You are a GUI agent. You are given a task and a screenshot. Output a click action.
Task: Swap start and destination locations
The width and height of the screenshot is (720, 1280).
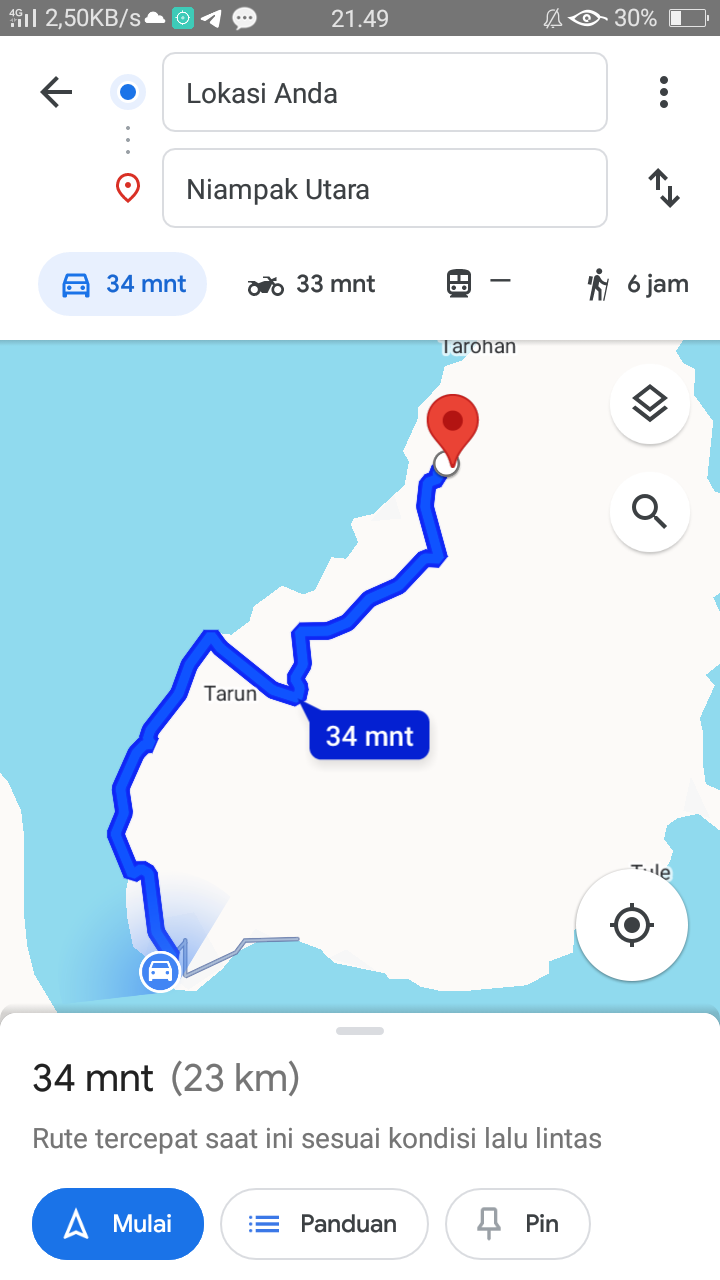click(664, 188)
